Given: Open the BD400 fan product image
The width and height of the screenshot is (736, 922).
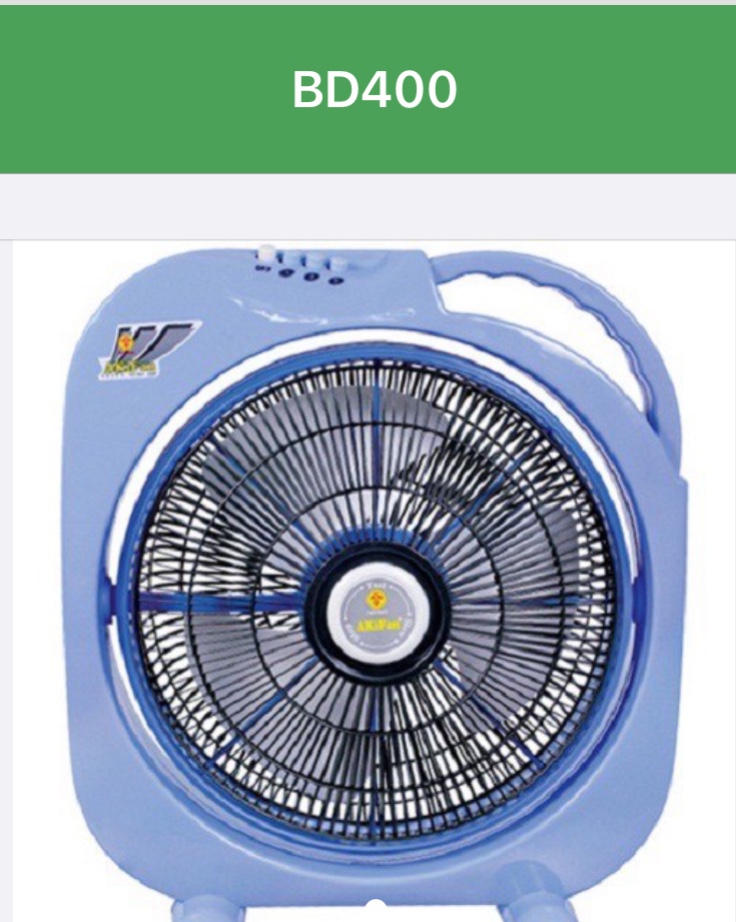Looking at the screenshot, I should (x=374, y=580).
